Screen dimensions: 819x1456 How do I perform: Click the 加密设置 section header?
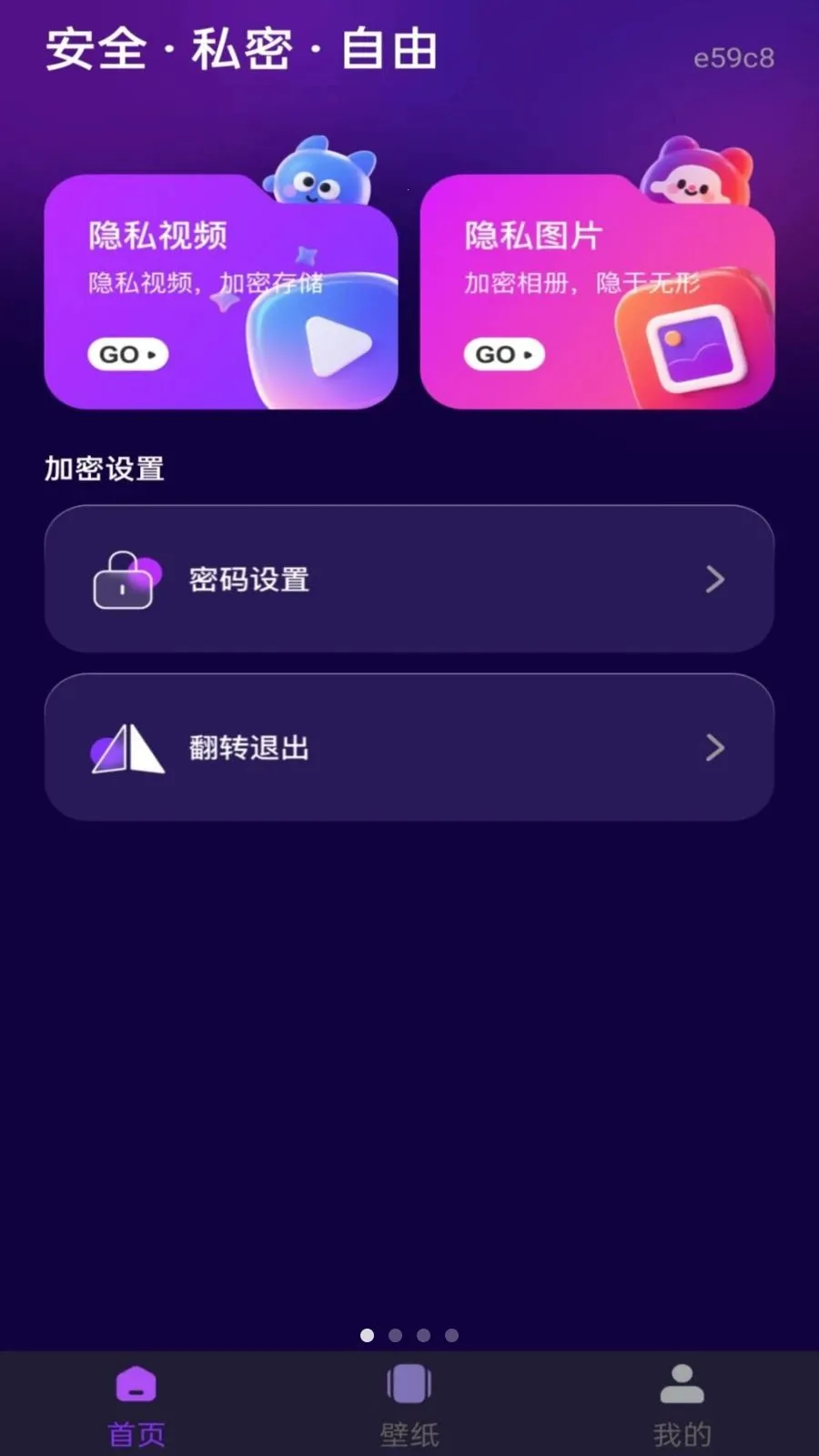click(103, 470)
